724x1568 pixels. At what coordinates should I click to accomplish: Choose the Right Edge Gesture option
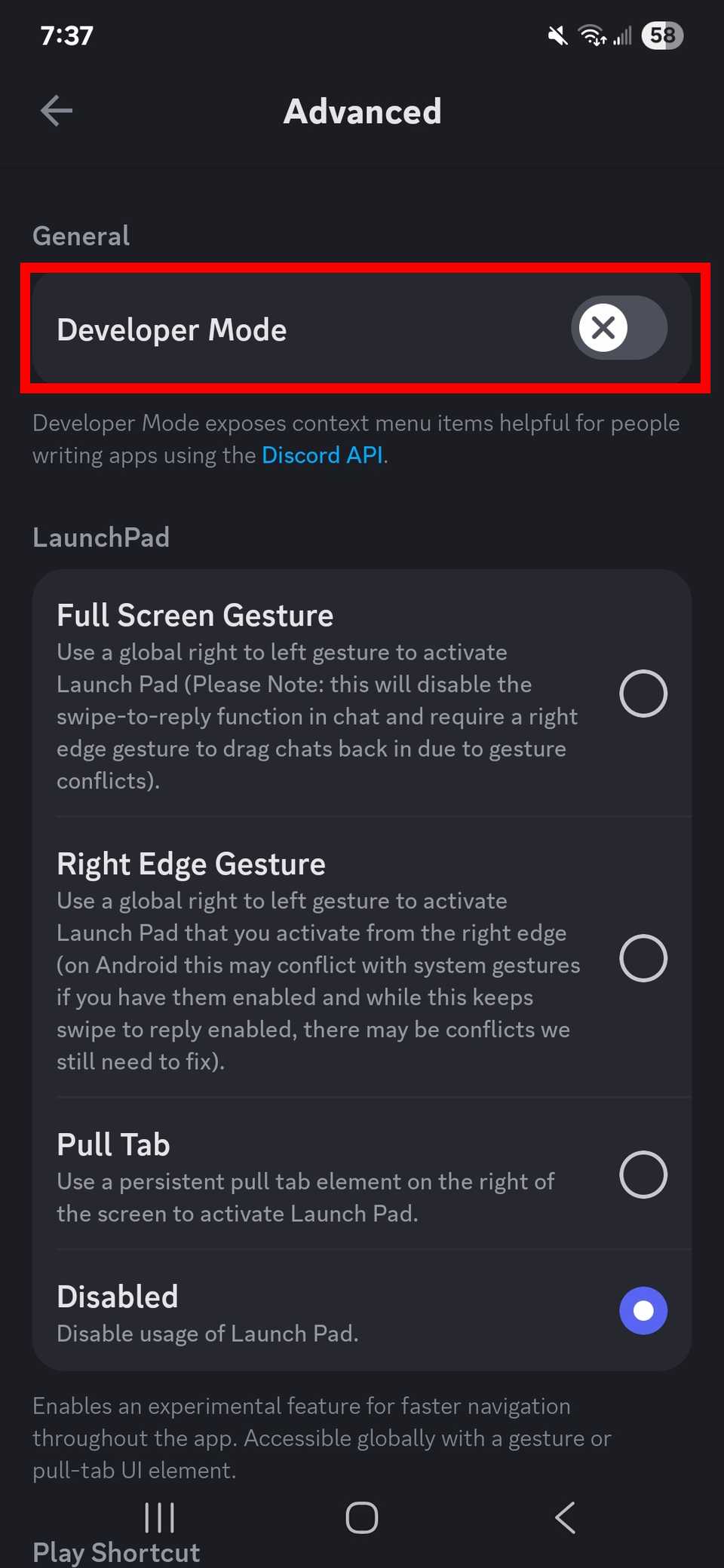[643, 958]
